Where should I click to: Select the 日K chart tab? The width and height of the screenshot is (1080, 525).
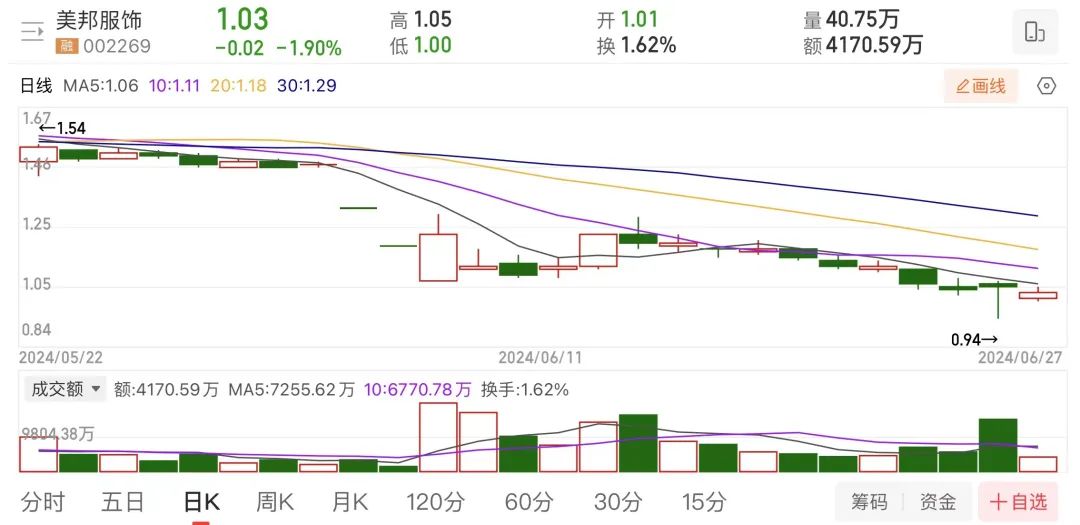tap(201, 501)
